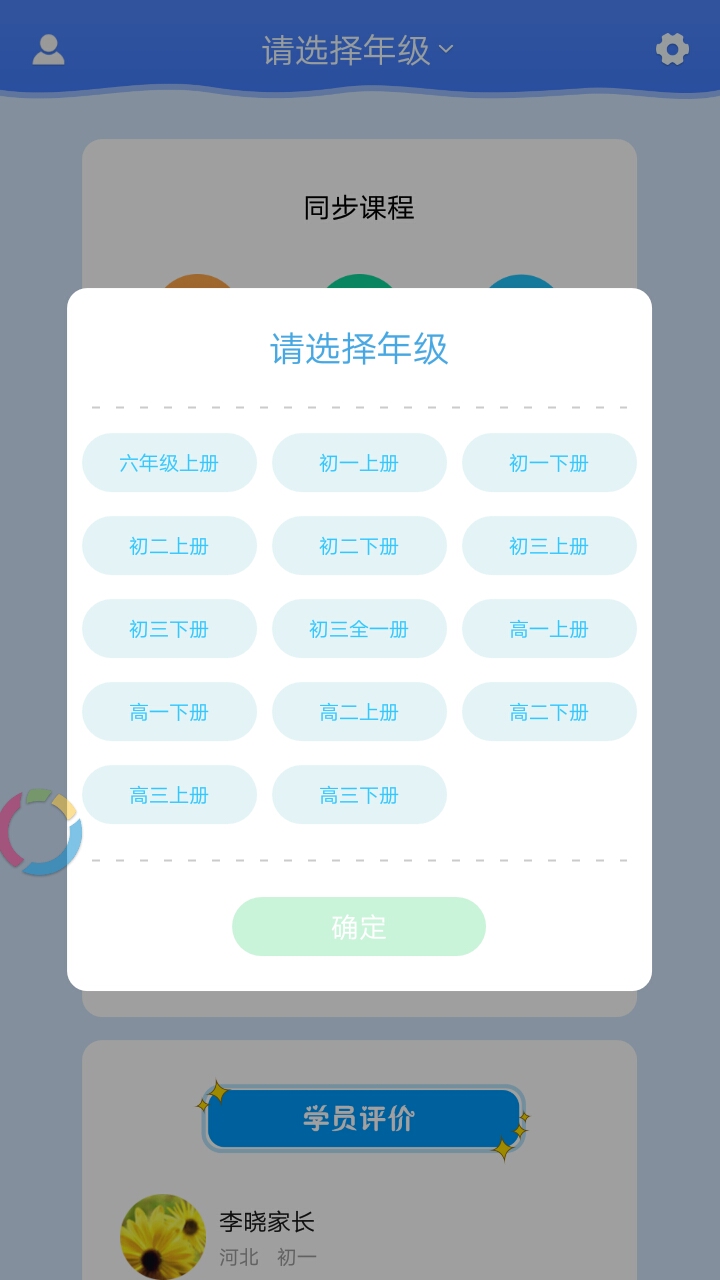Image resolution: width=720 pixels, height=1280 pixels.
Task: Select the 初一上册 grade option
Action: (359, 462)
